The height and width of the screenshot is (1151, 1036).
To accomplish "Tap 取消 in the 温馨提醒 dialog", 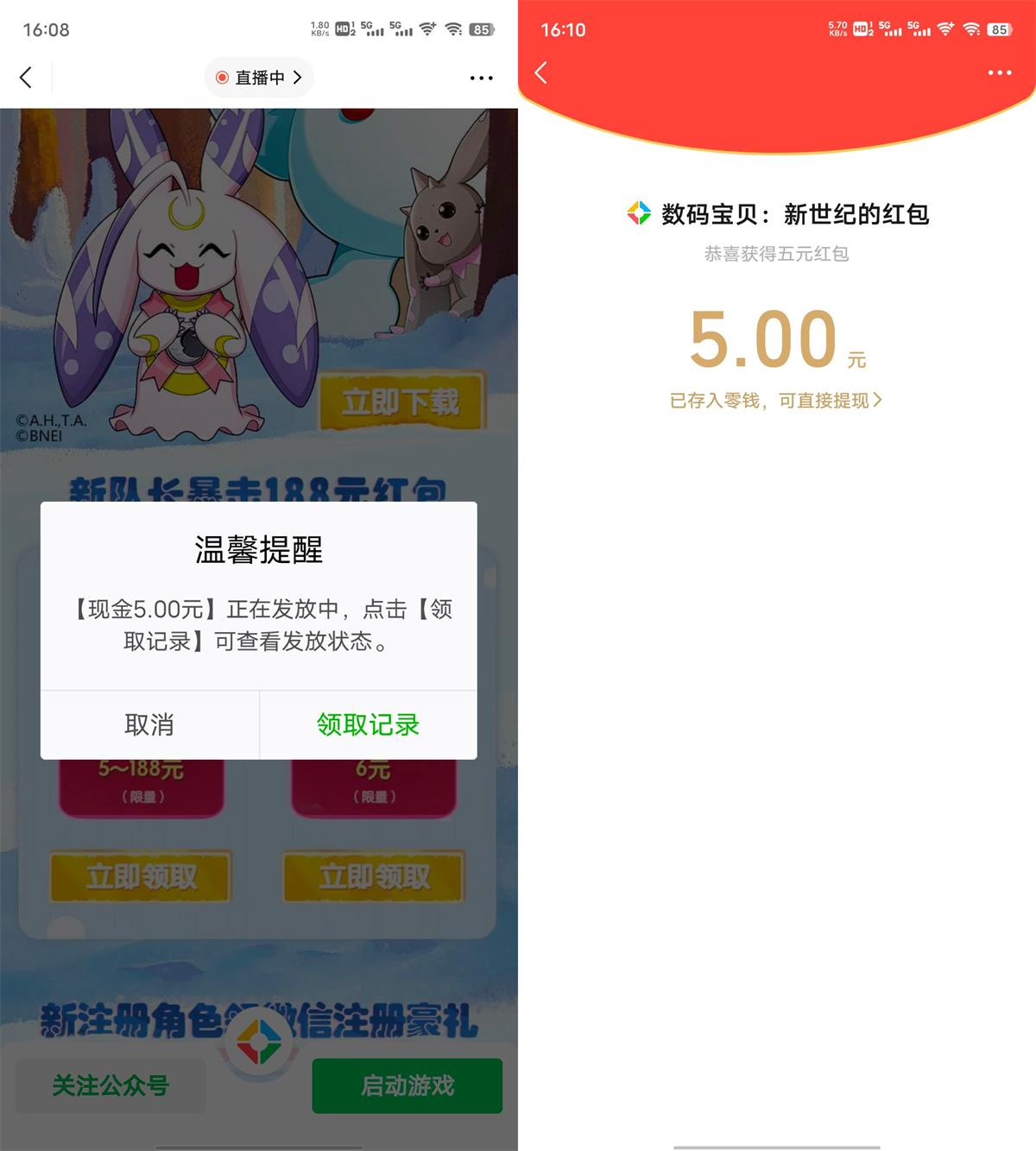I will 149,724.
